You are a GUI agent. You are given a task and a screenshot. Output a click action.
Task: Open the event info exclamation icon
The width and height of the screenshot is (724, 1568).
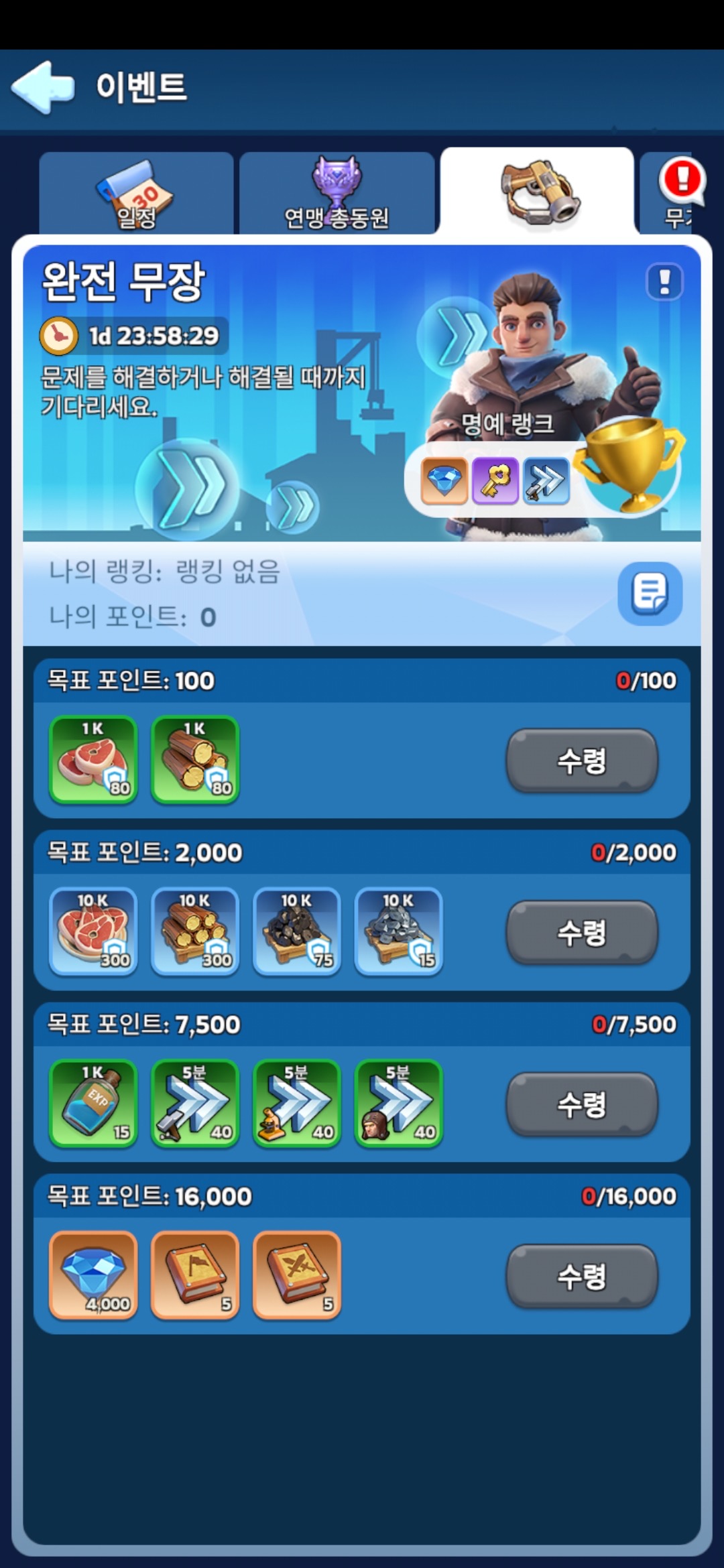pyautogui.click(x=664, y=281)
